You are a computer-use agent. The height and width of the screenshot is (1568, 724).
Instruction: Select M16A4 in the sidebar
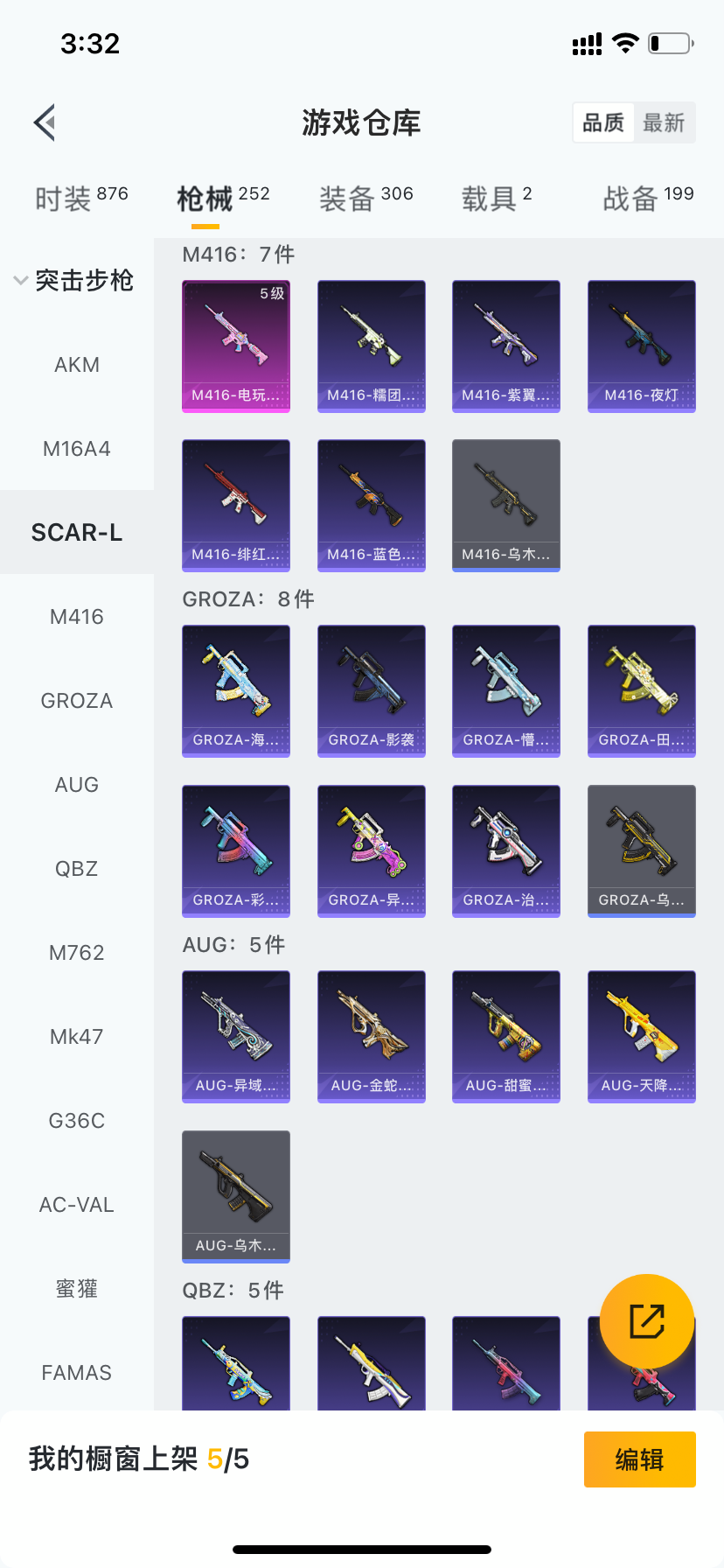pyautogui.click(x=77, y=449)
